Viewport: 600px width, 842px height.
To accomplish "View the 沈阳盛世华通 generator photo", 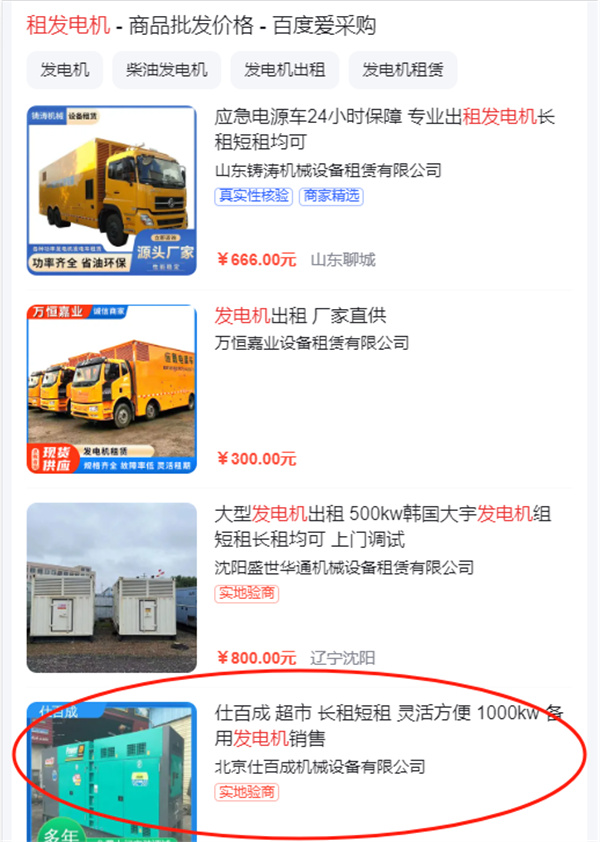I will (x=111, y=587).
